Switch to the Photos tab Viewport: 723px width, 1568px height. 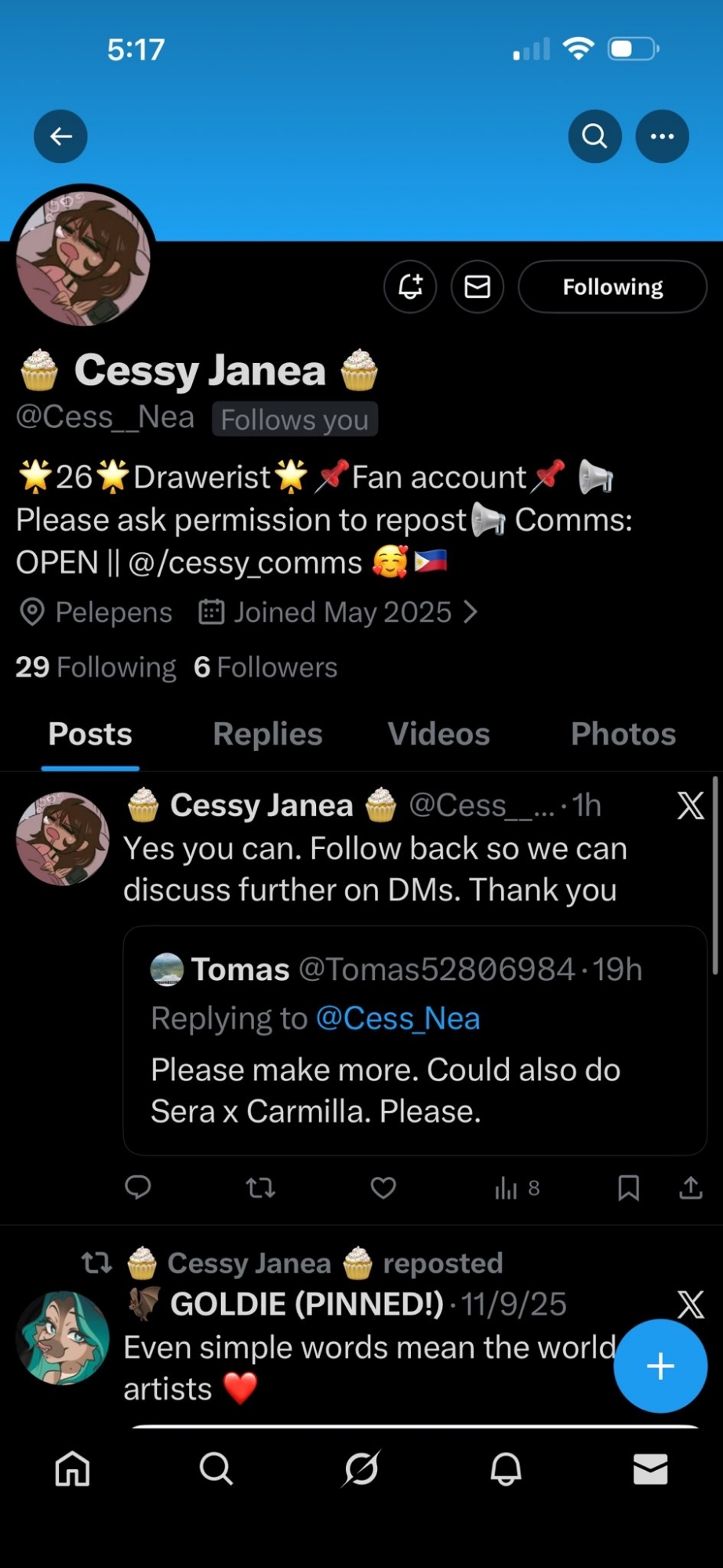[623, 734]
